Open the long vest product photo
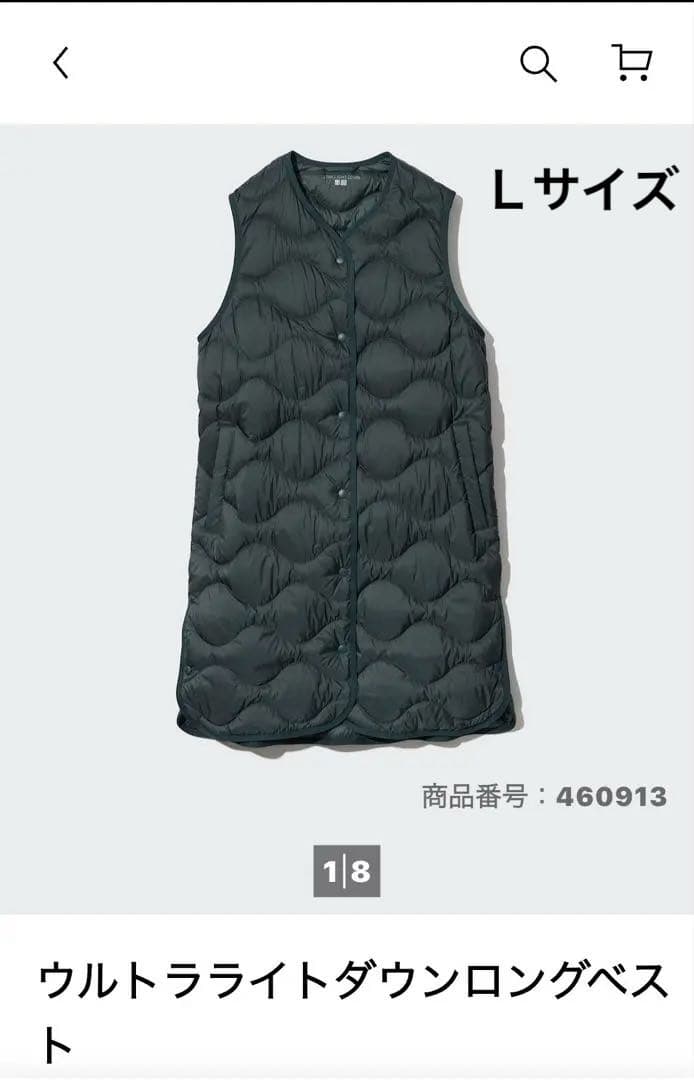The height and width of the screenshot is (1080, 694). (x=347, y=450)
